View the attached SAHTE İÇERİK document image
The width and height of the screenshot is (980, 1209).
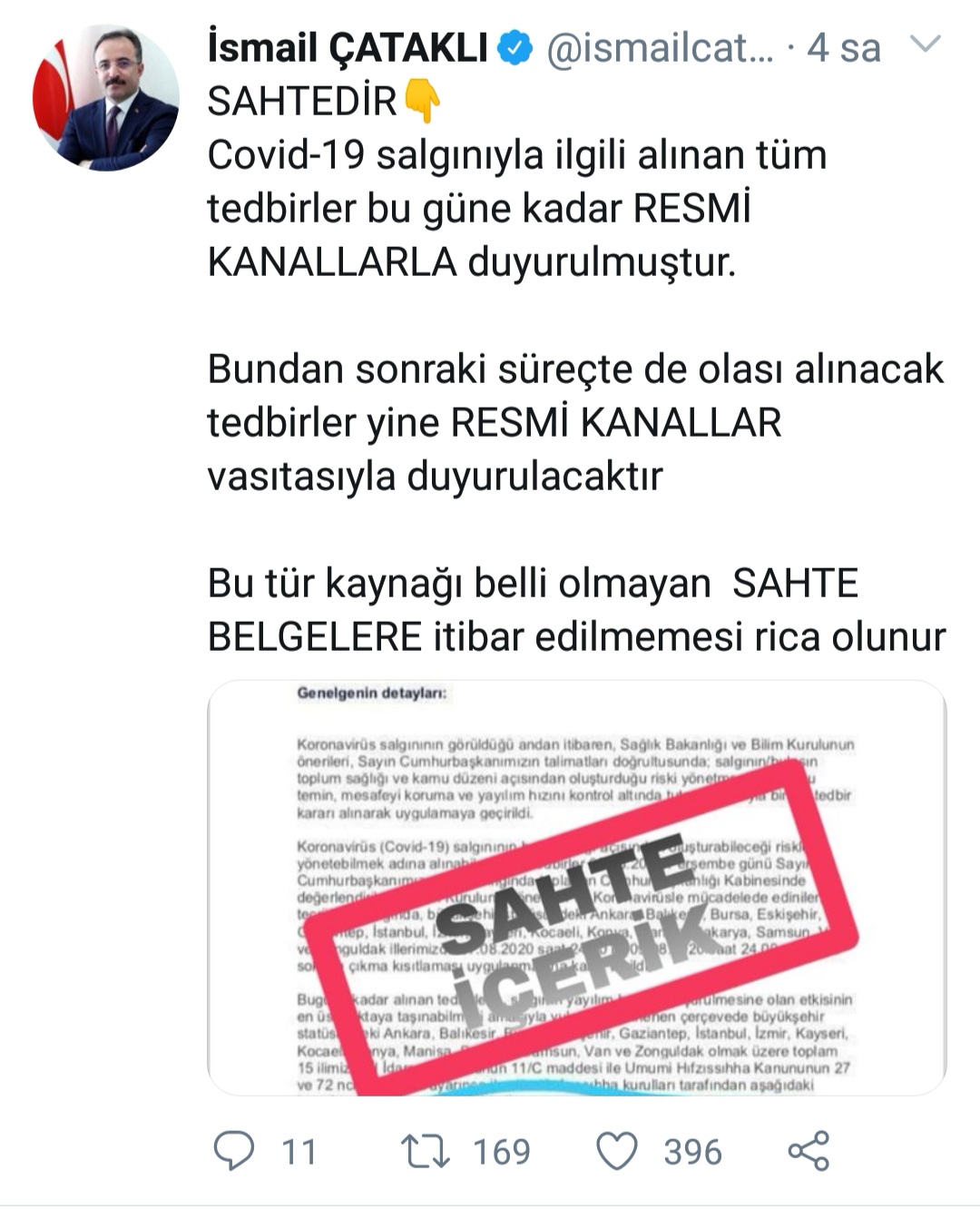point(577,888)
